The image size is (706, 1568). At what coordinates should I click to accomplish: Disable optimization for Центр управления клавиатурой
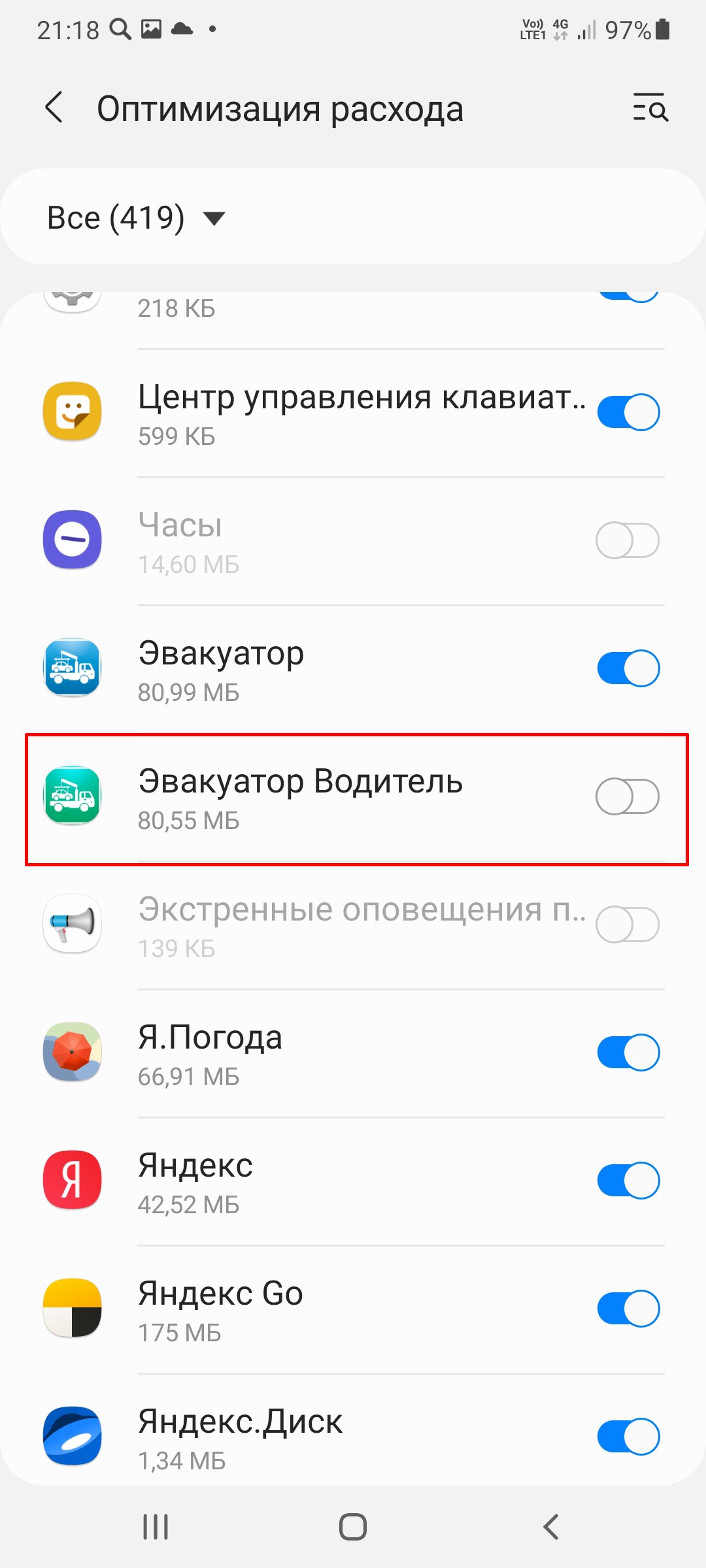[628, 412]
